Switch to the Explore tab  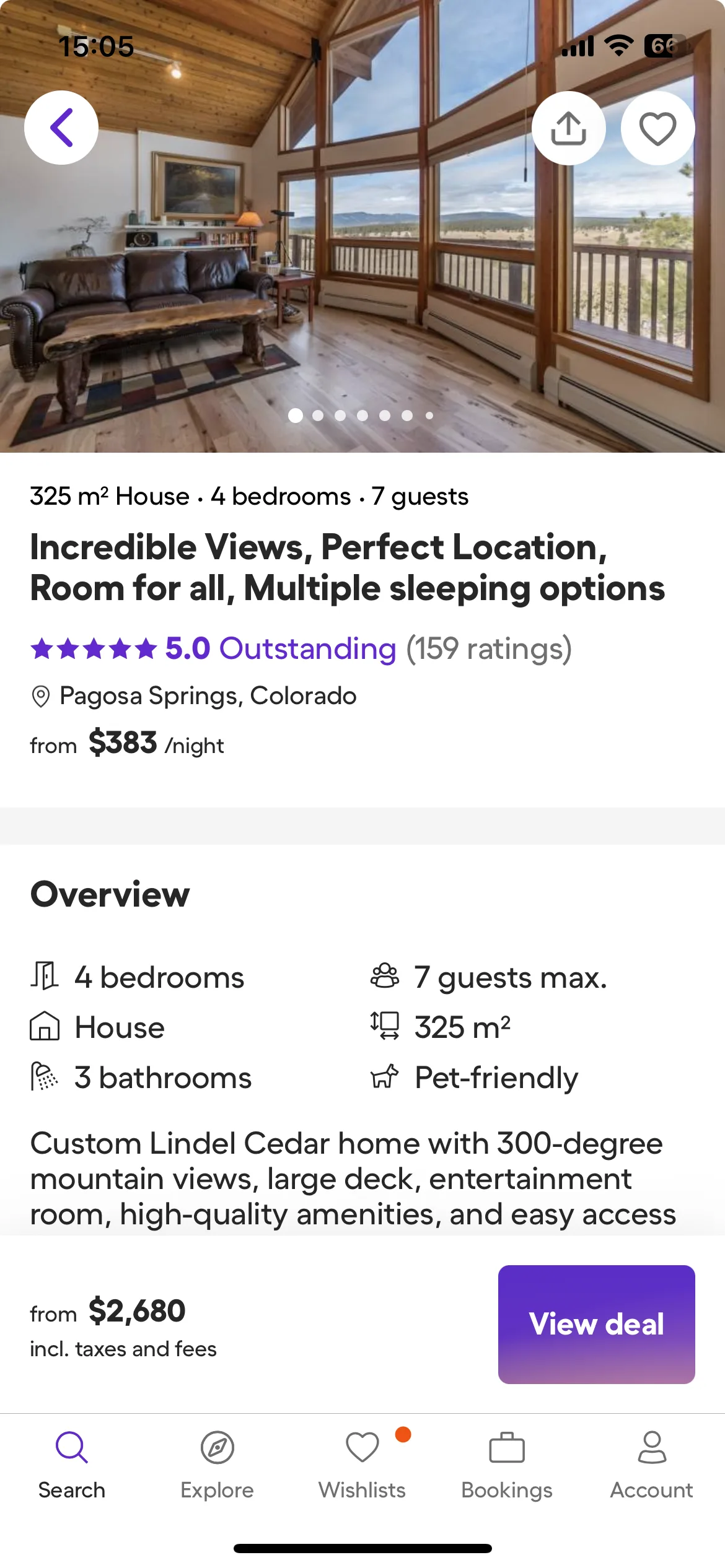click(x=217, y=1464)
